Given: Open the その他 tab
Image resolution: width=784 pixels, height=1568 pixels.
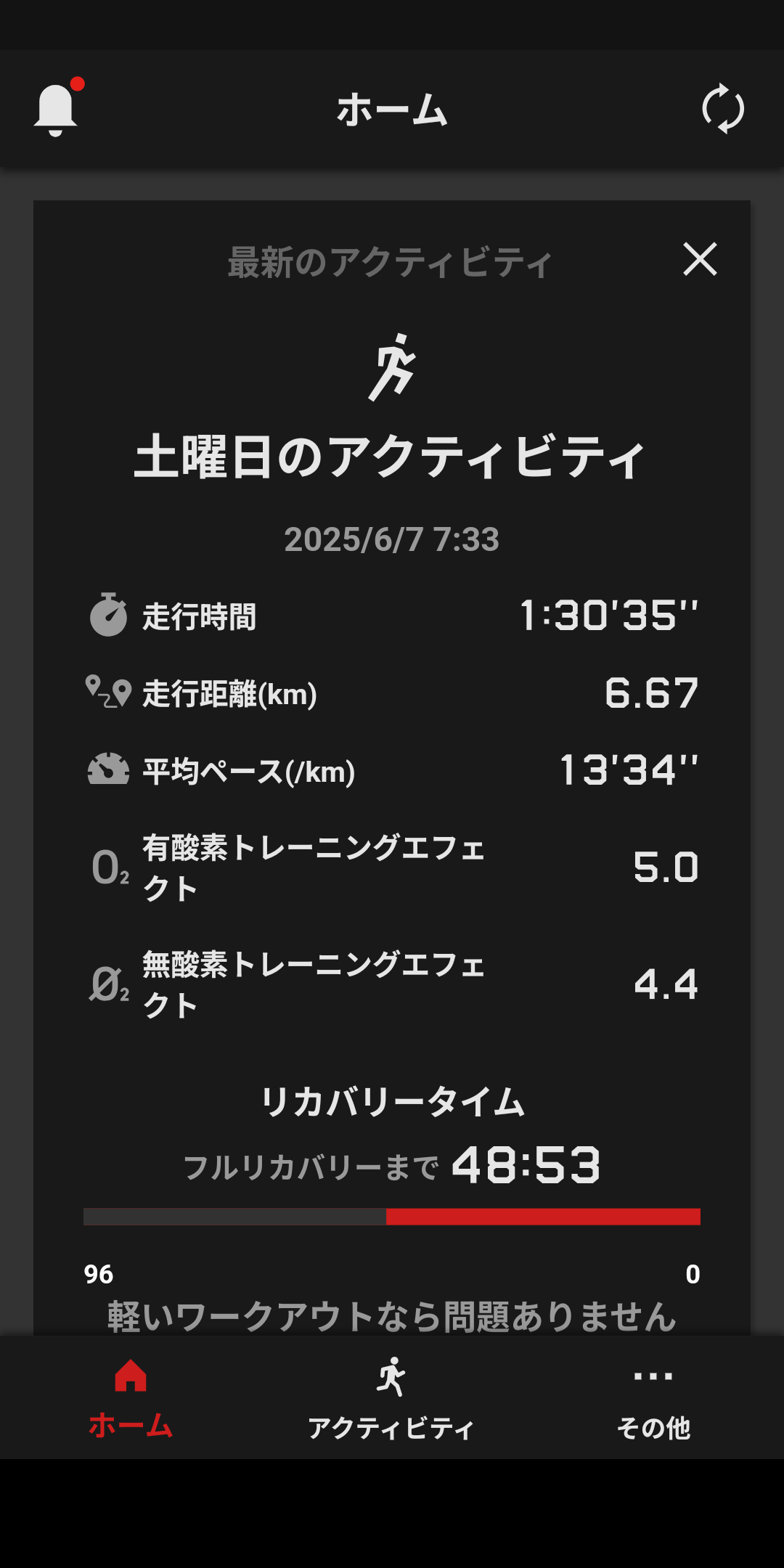Looking at the screenshot, I should pos(653,1398).
